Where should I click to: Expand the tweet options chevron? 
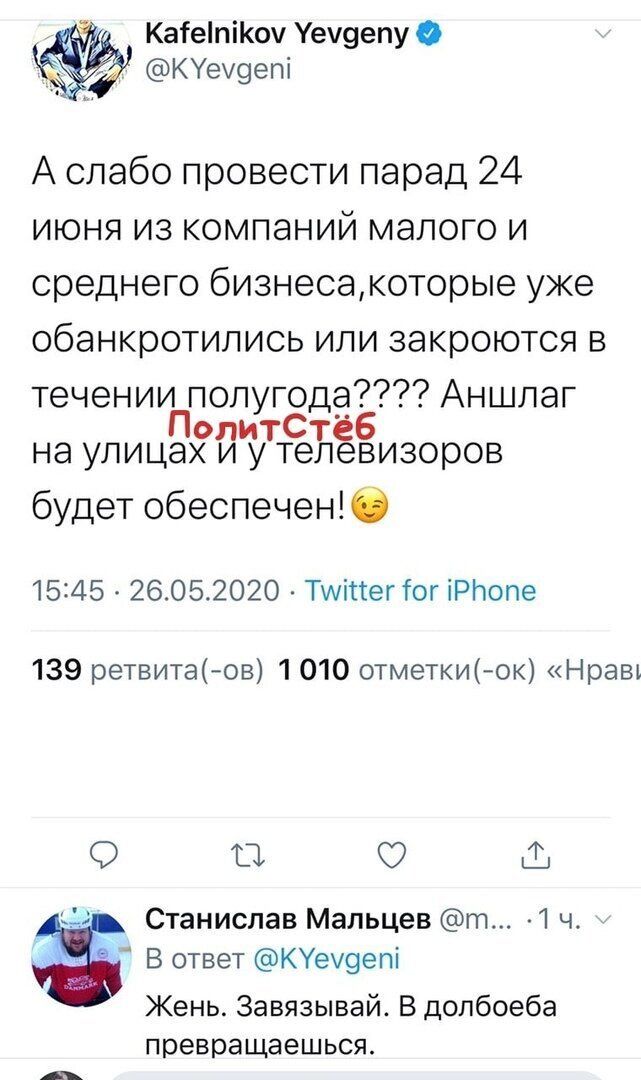tap(603, 34)
